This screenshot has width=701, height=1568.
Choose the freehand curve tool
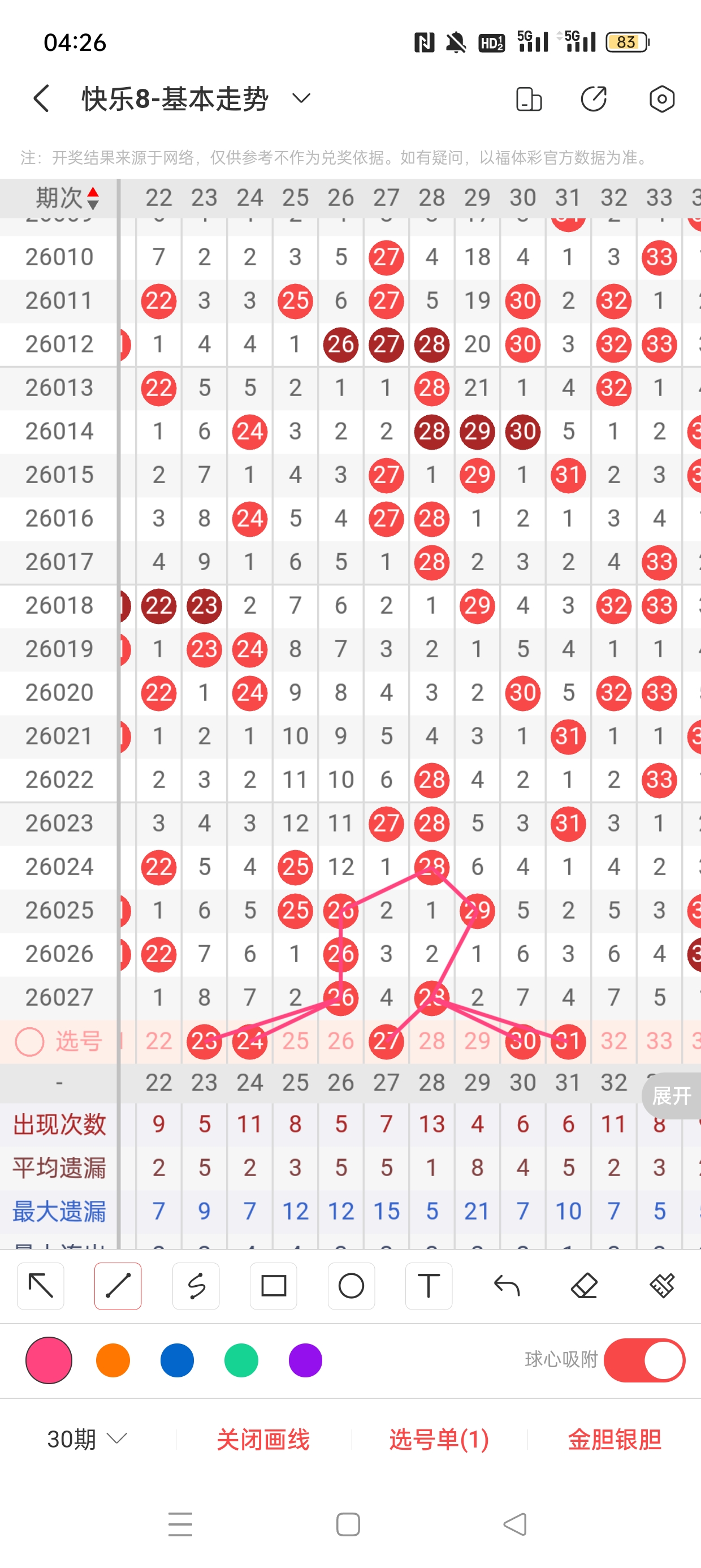click(x=196, y=1286)
